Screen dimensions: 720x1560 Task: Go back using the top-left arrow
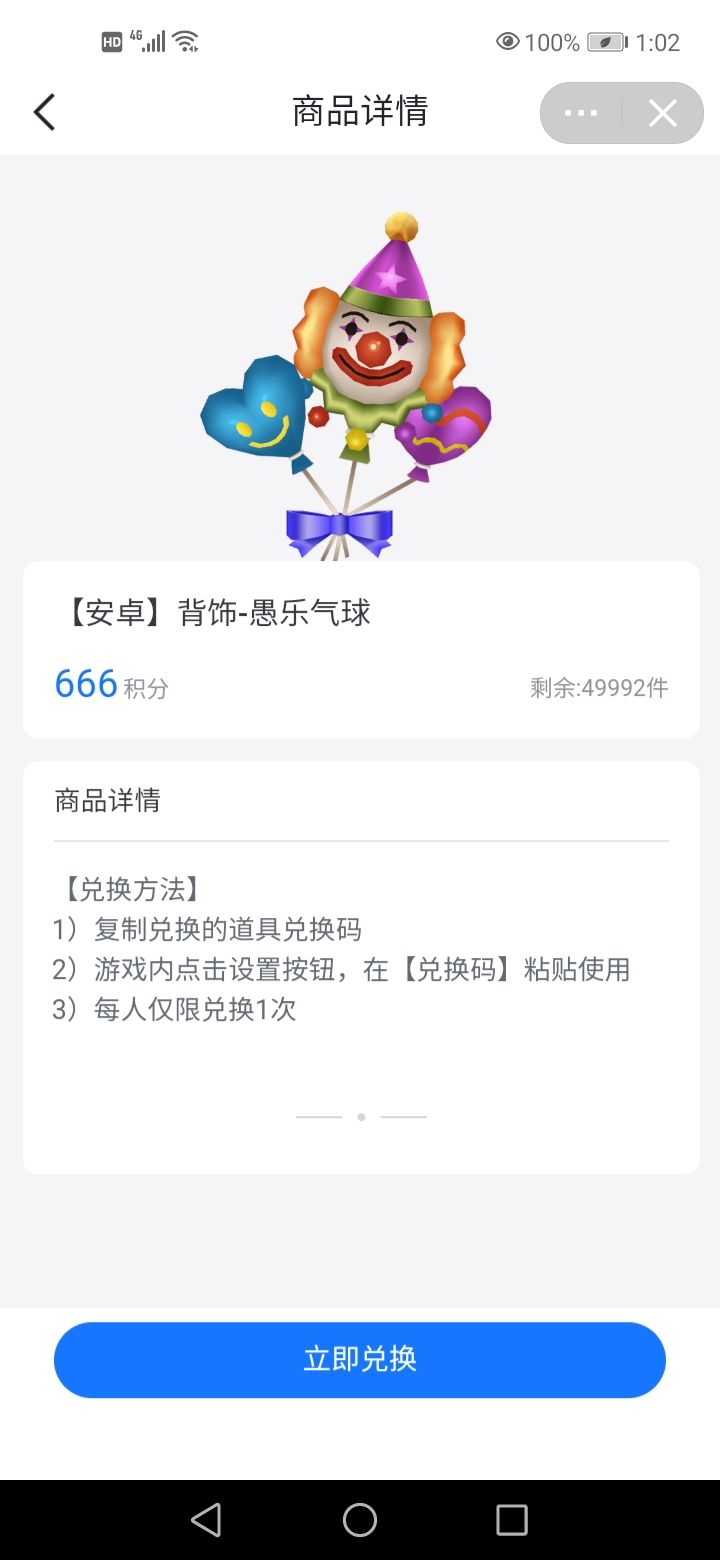pos(44,113)
